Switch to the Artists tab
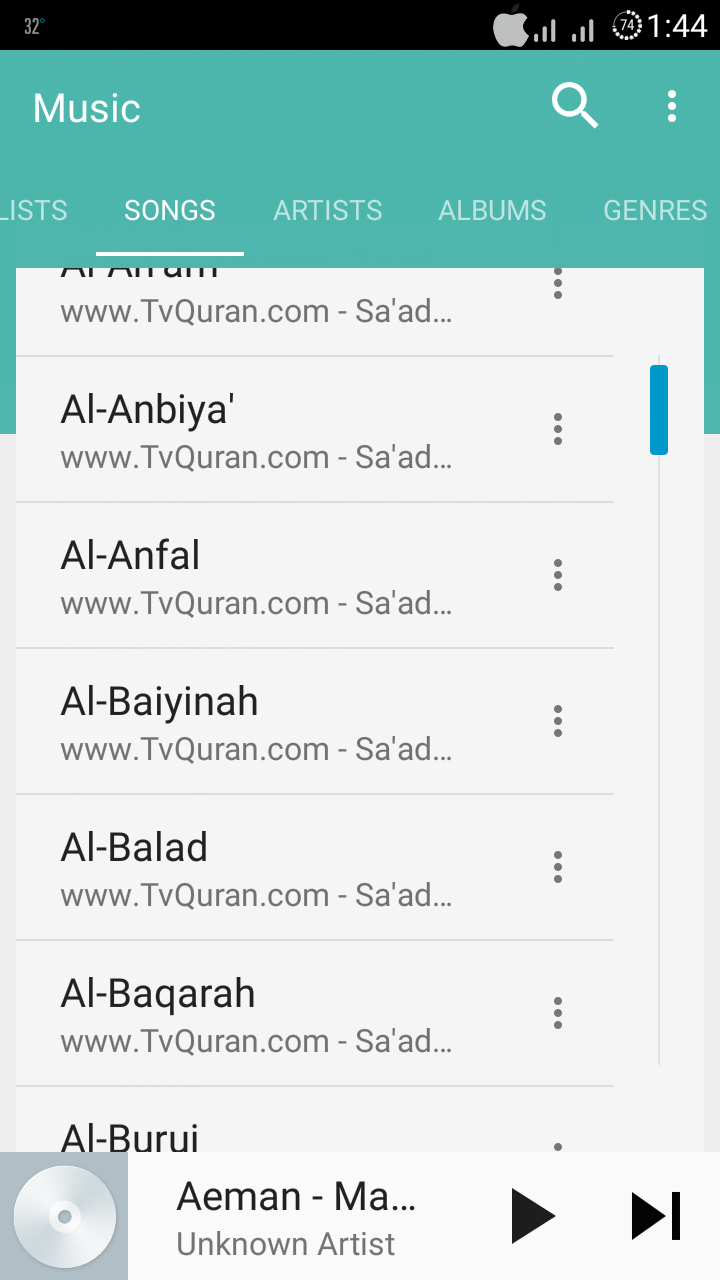 [x=328, y=210]
